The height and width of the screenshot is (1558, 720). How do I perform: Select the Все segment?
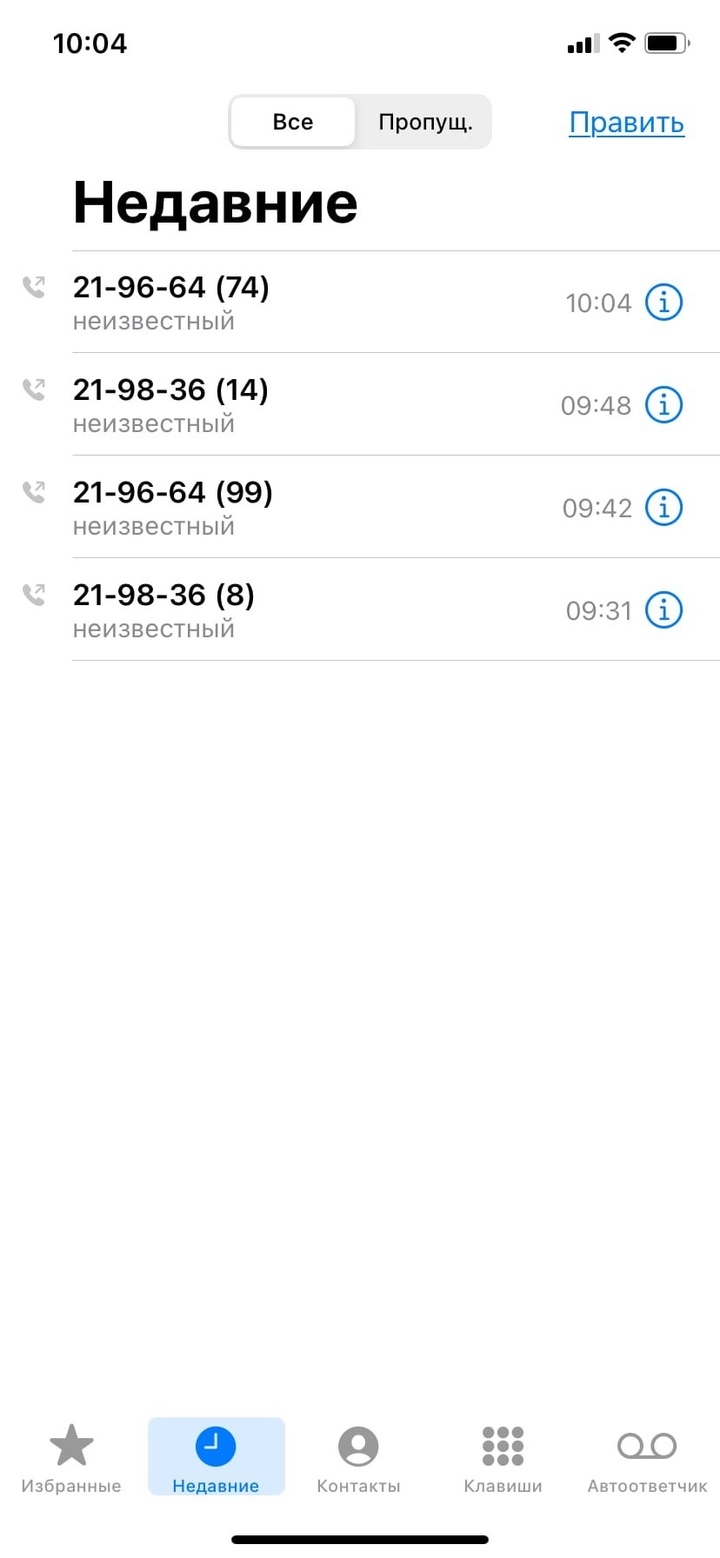click(293, 122)
